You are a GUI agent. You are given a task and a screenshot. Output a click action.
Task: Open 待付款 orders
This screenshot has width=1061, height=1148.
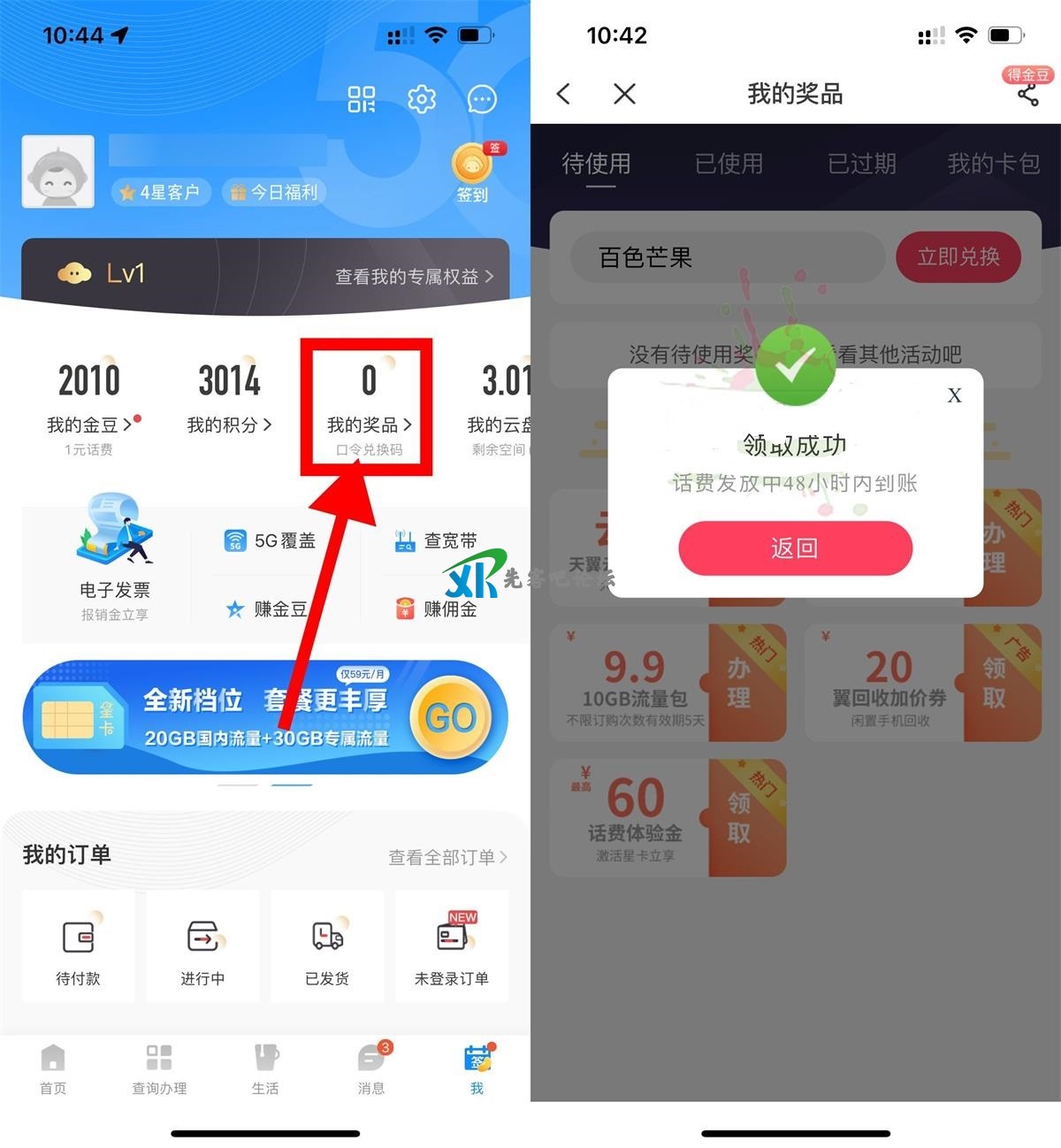pos(78,948)
